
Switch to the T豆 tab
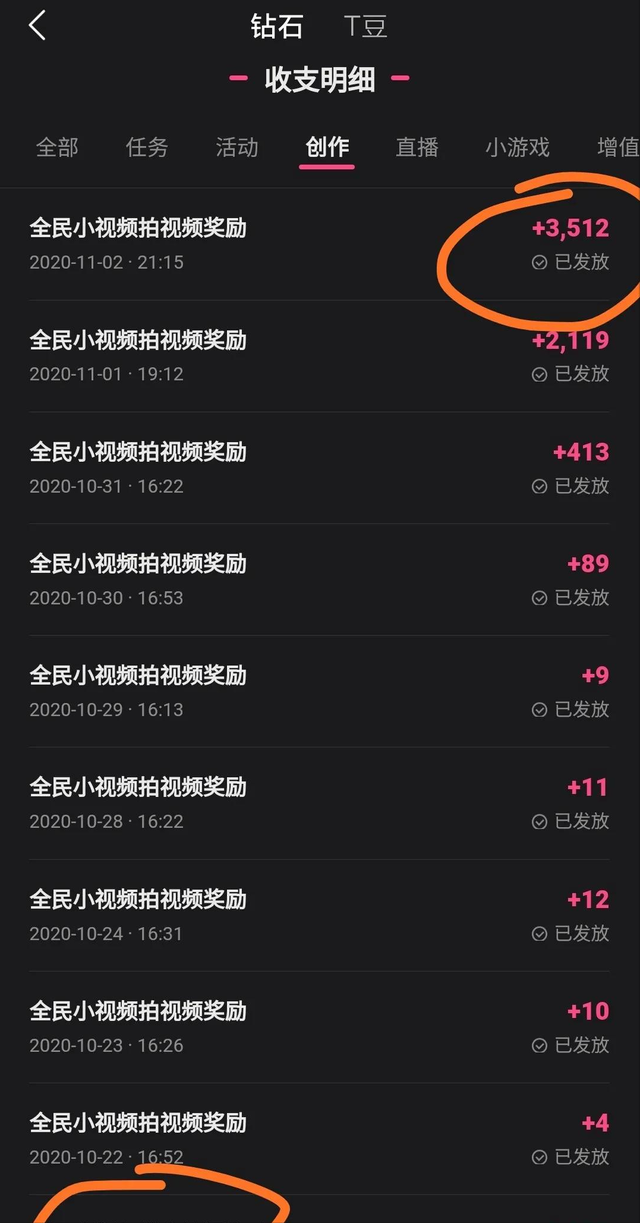[365, 26]
